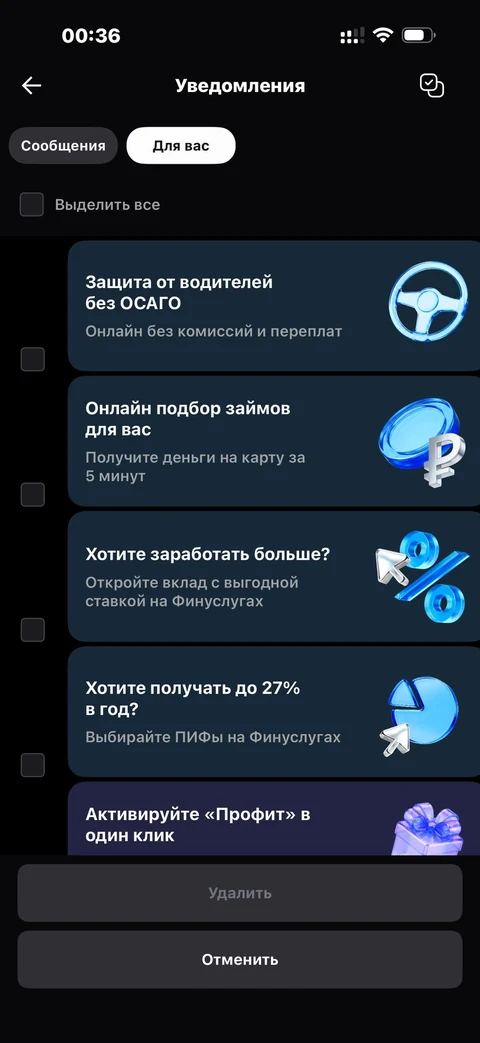Switch to the Сообщения tab
Image resolution: width=480 pixels, height=1043 pixels.
tap(63, 146)
